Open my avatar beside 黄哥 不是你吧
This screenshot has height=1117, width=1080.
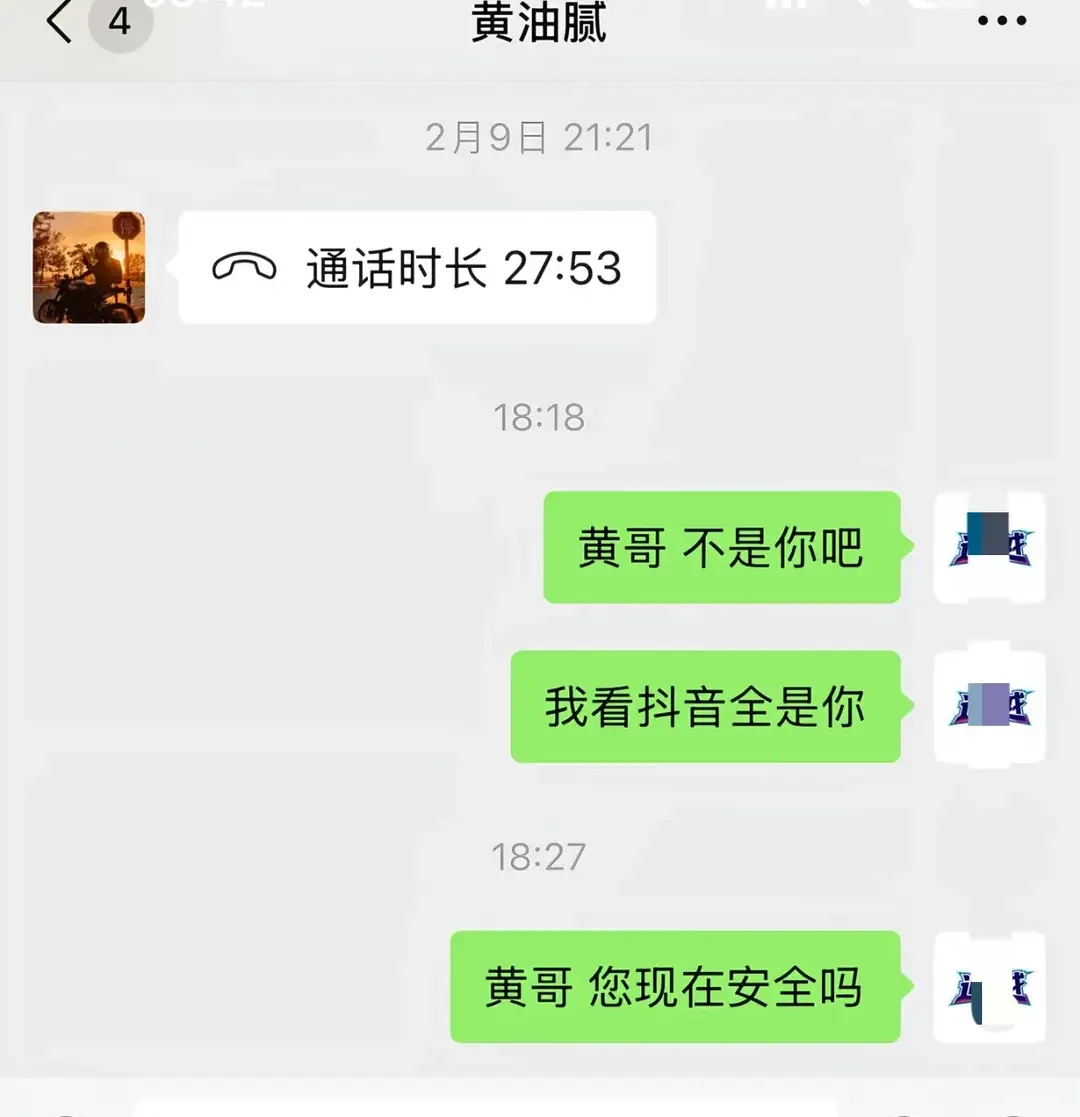[x=990, y=547]
